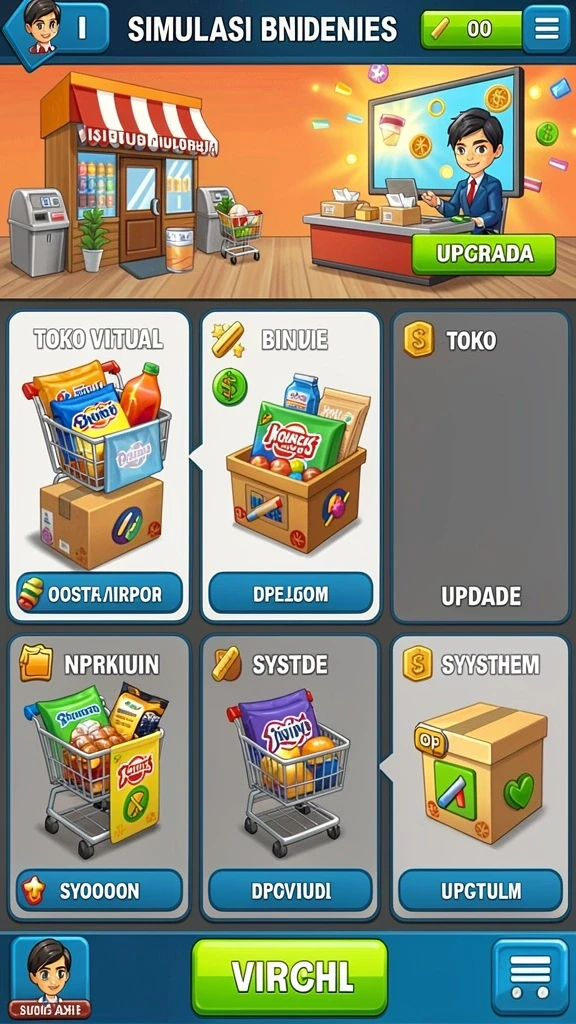The width and height of the screenshot is (576, 1024).
Task: Select UPDADE on the Toko card
Action: tap(481, 596)
